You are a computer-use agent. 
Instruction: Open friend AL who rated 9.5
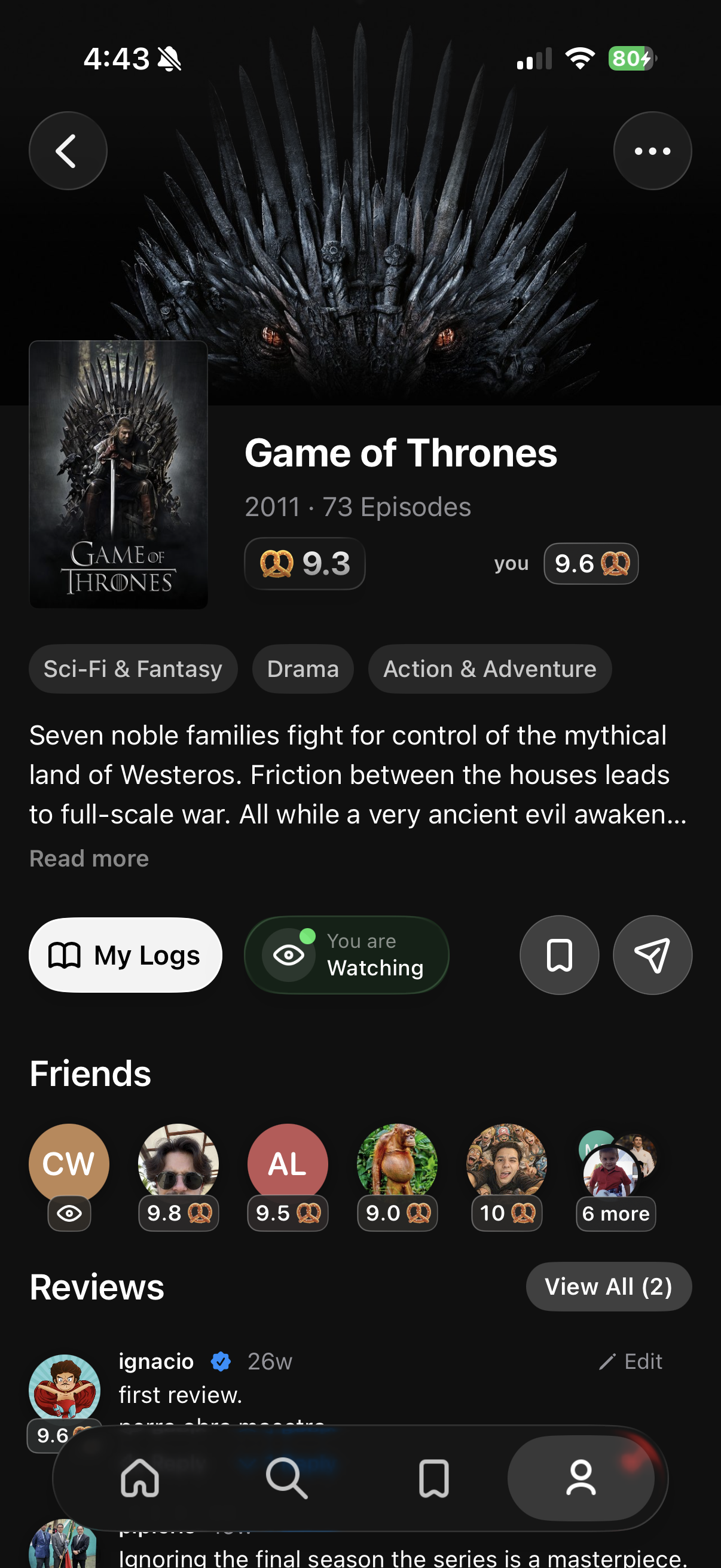coord(287,1164)
